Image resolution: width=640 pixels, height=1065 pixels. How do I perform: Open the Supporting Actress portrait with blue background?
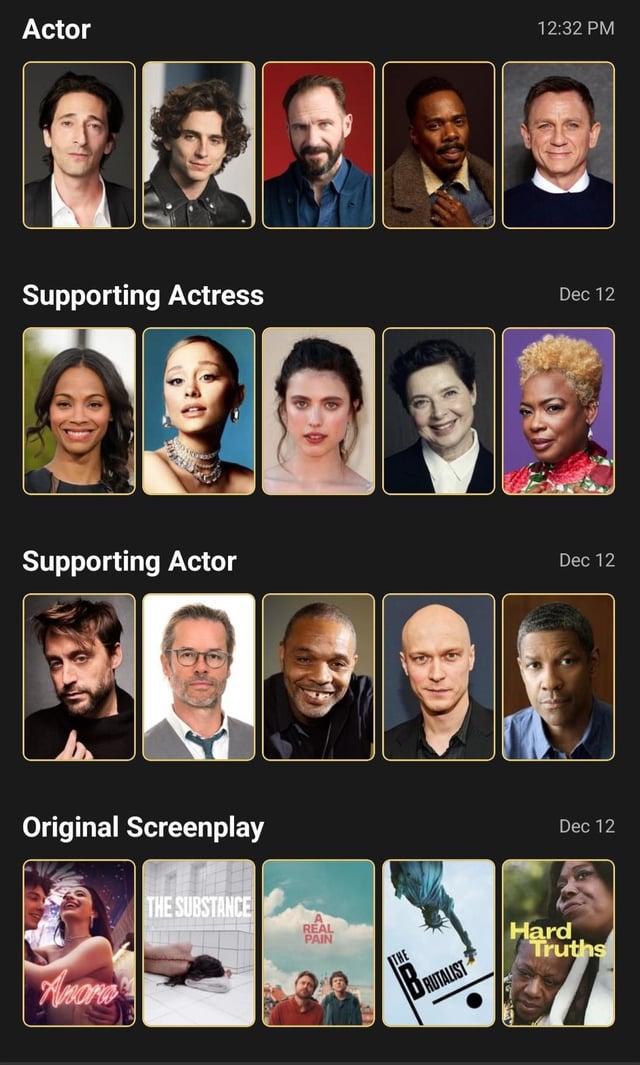coord(198,411)
